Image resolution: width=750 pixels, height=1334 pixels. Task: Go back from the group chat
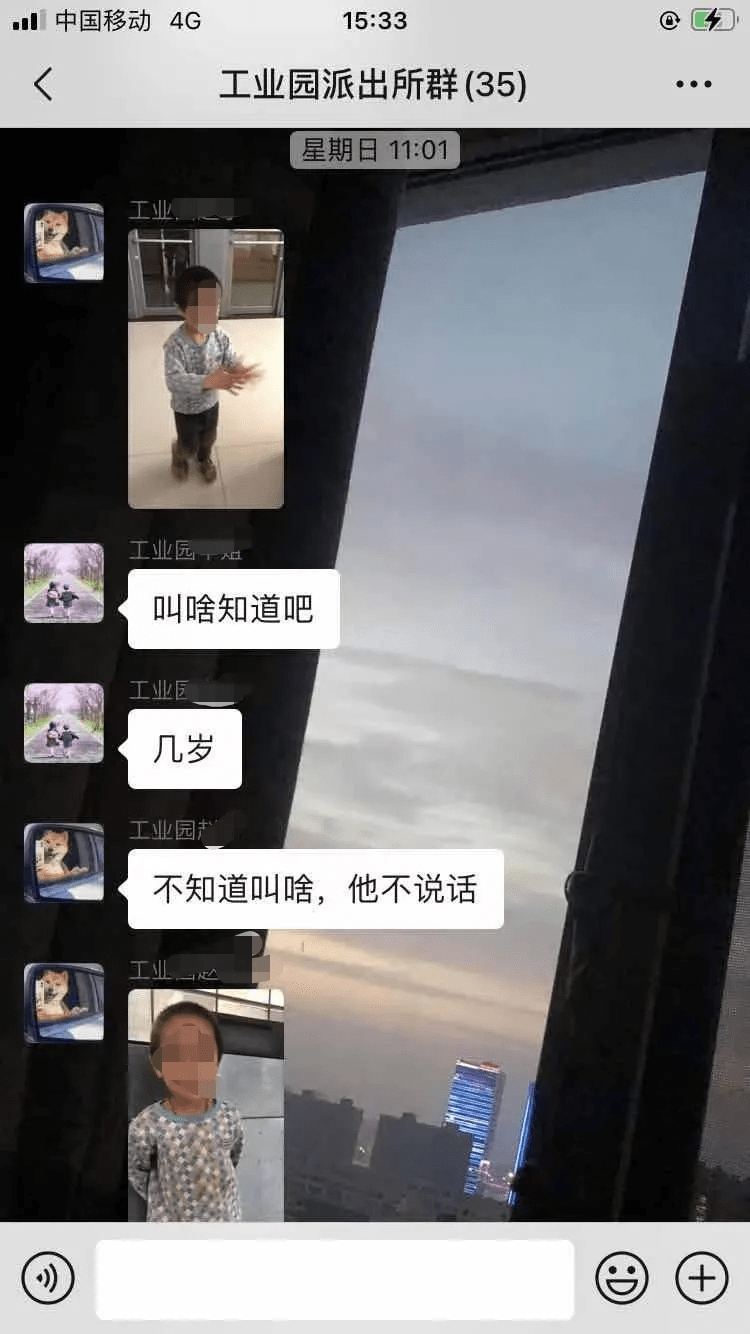pos(43,85)
